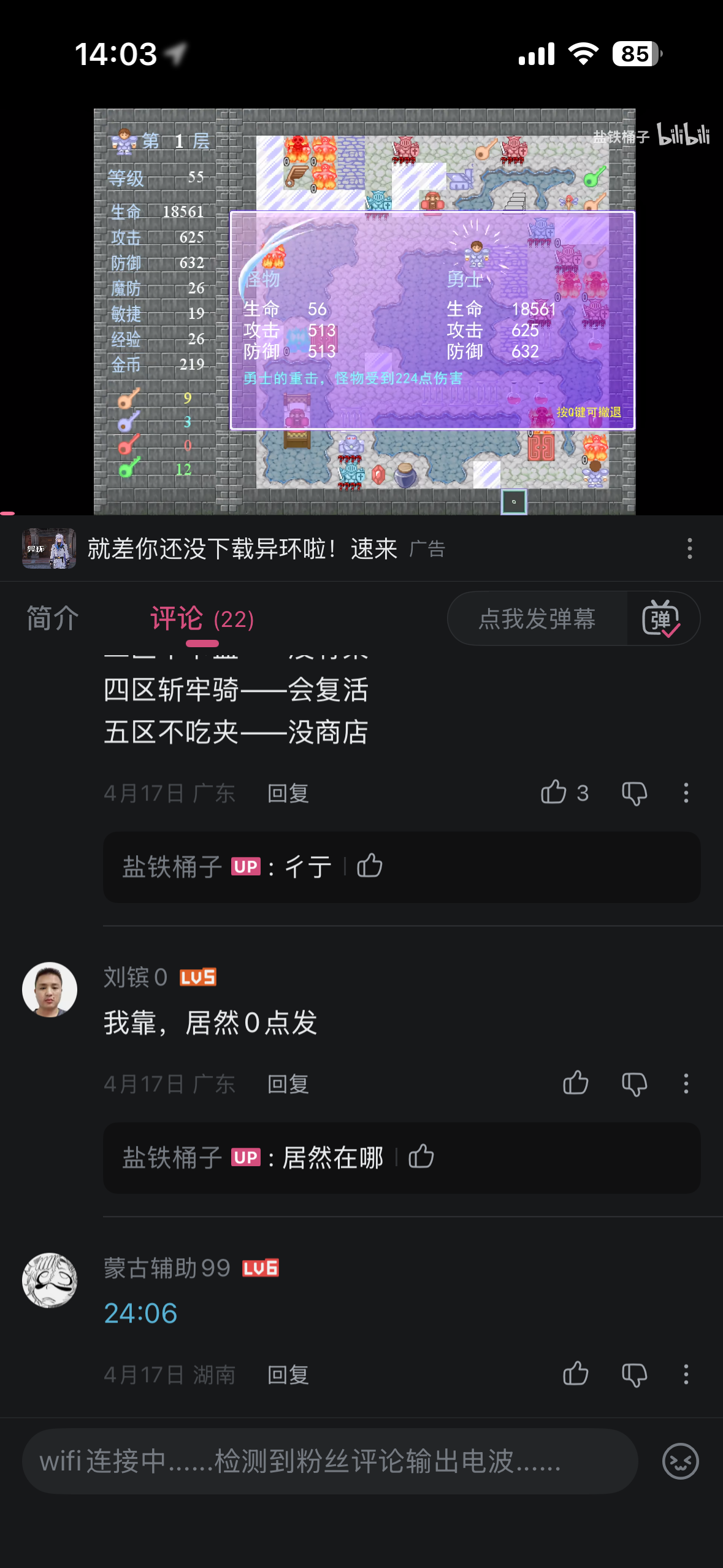Open the emoji picker beside comment box

pos(680,1461)
